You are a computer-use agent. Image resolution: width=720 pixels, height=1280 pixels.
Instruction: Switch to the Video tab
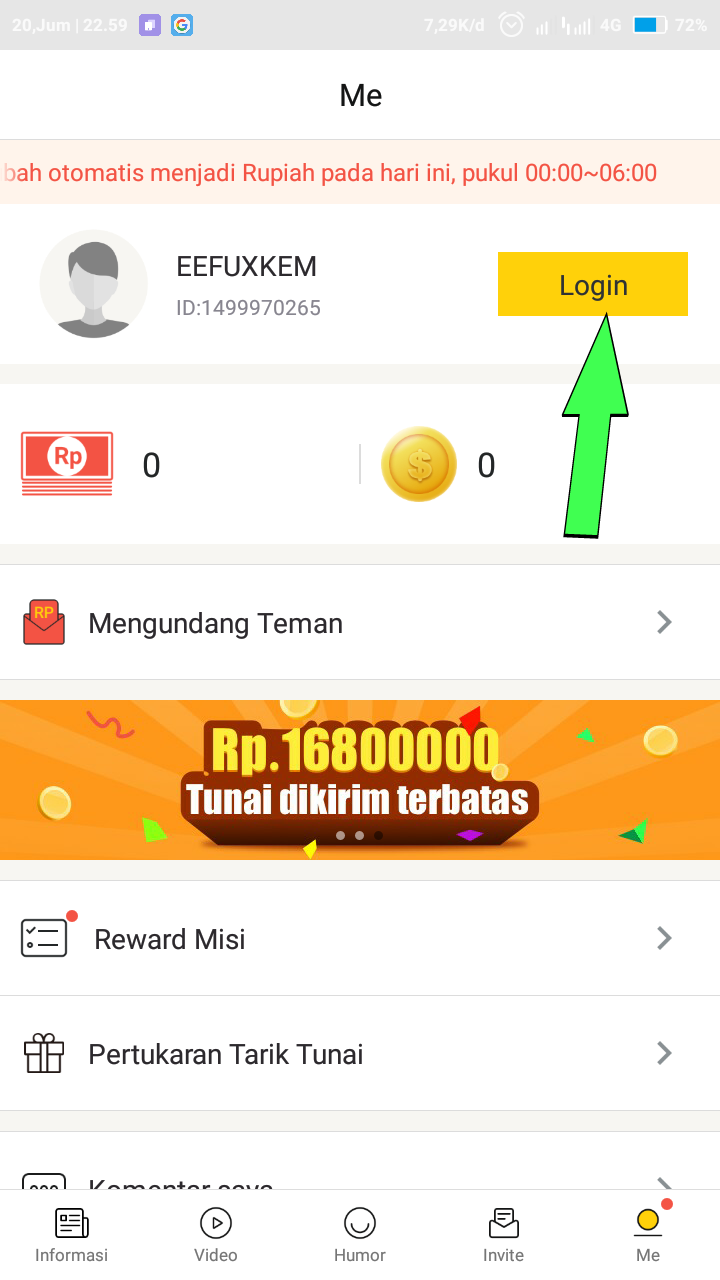(216, 1235)
